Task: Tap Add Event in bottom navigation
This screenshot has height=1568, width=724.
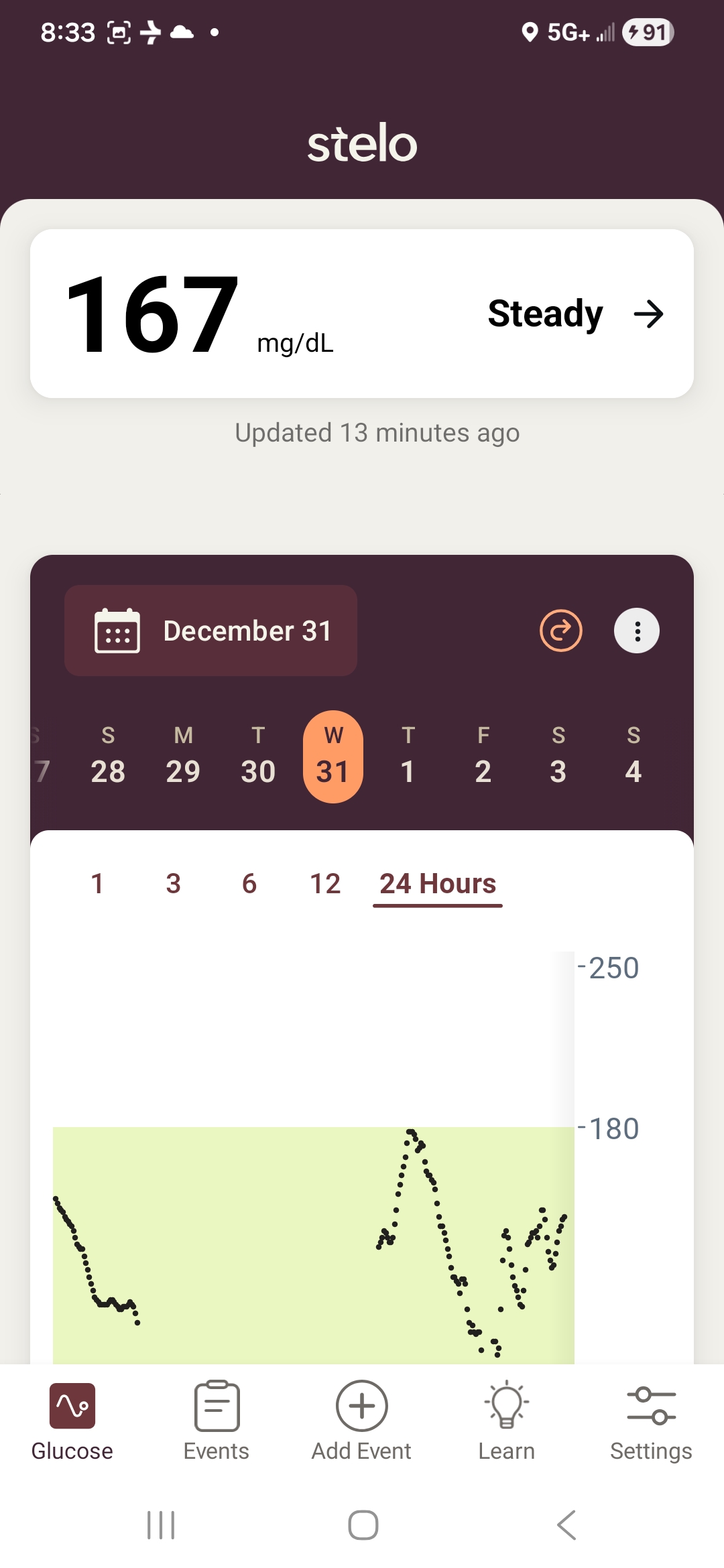Action: pos(361,1421)
